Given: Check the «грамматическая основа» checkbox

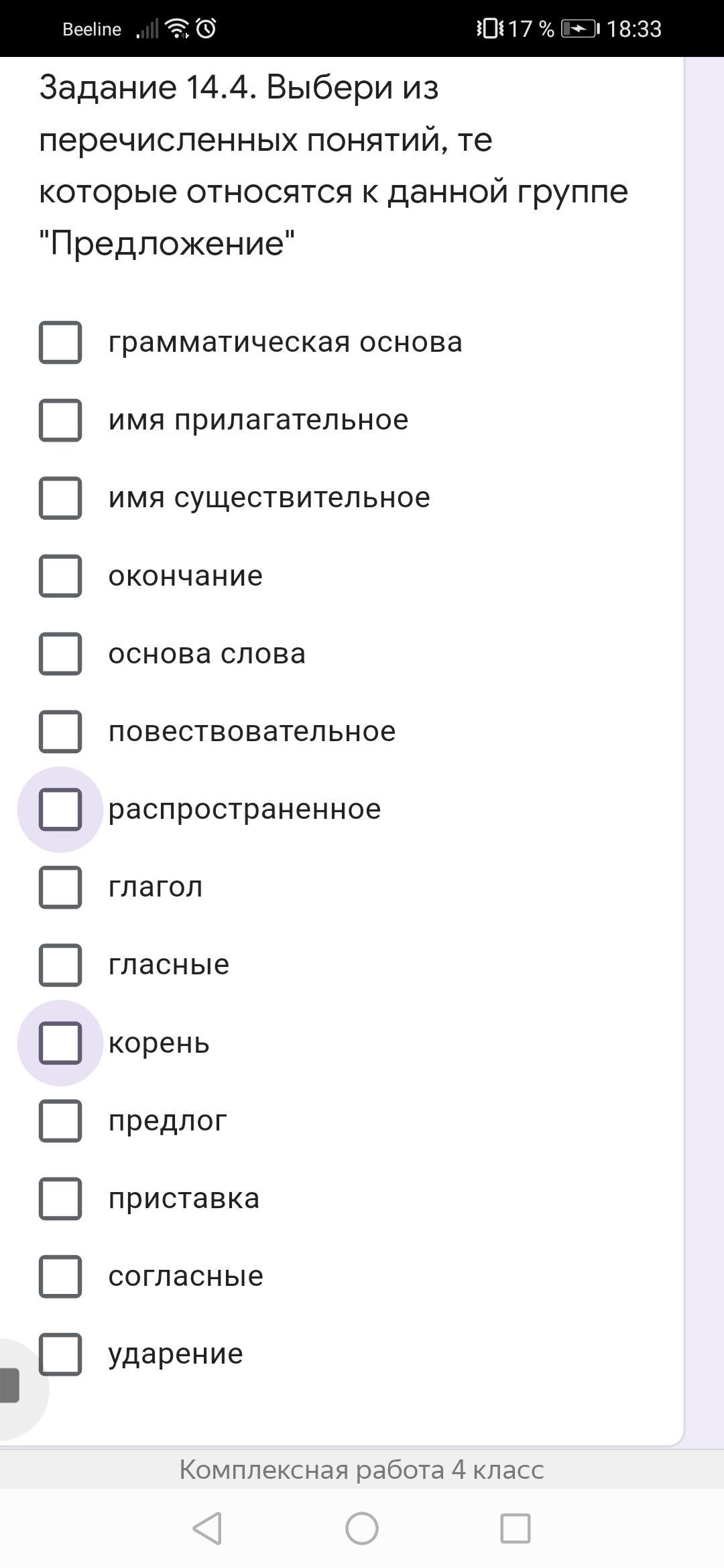Looking at the screenshot, I should pos(60,342).
